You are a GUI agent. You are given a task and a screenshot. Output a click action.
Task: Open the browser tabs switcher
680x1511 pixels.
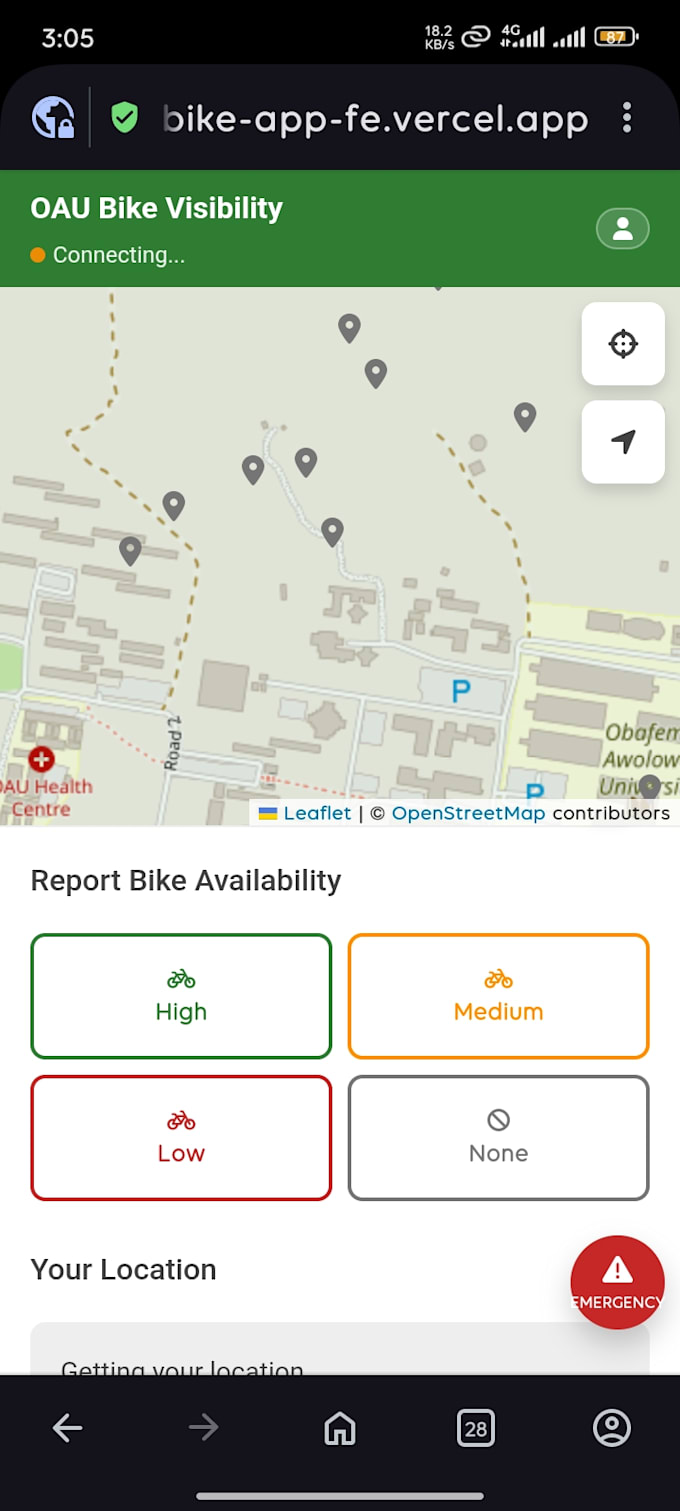click(x=476, y=1428)
